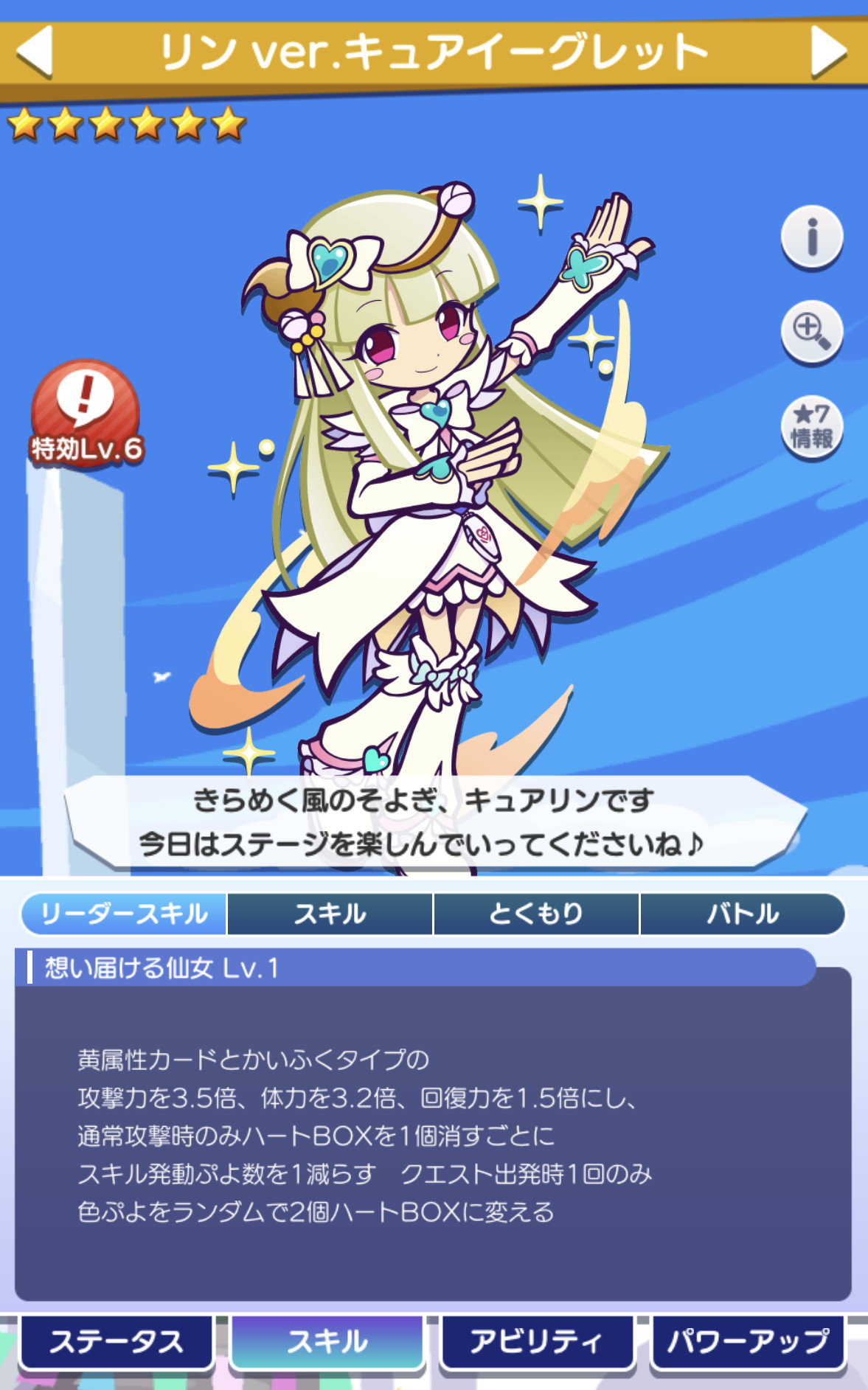Switch to the バトル tab
Screen dimensions: 868x1390
coord(742,914)
